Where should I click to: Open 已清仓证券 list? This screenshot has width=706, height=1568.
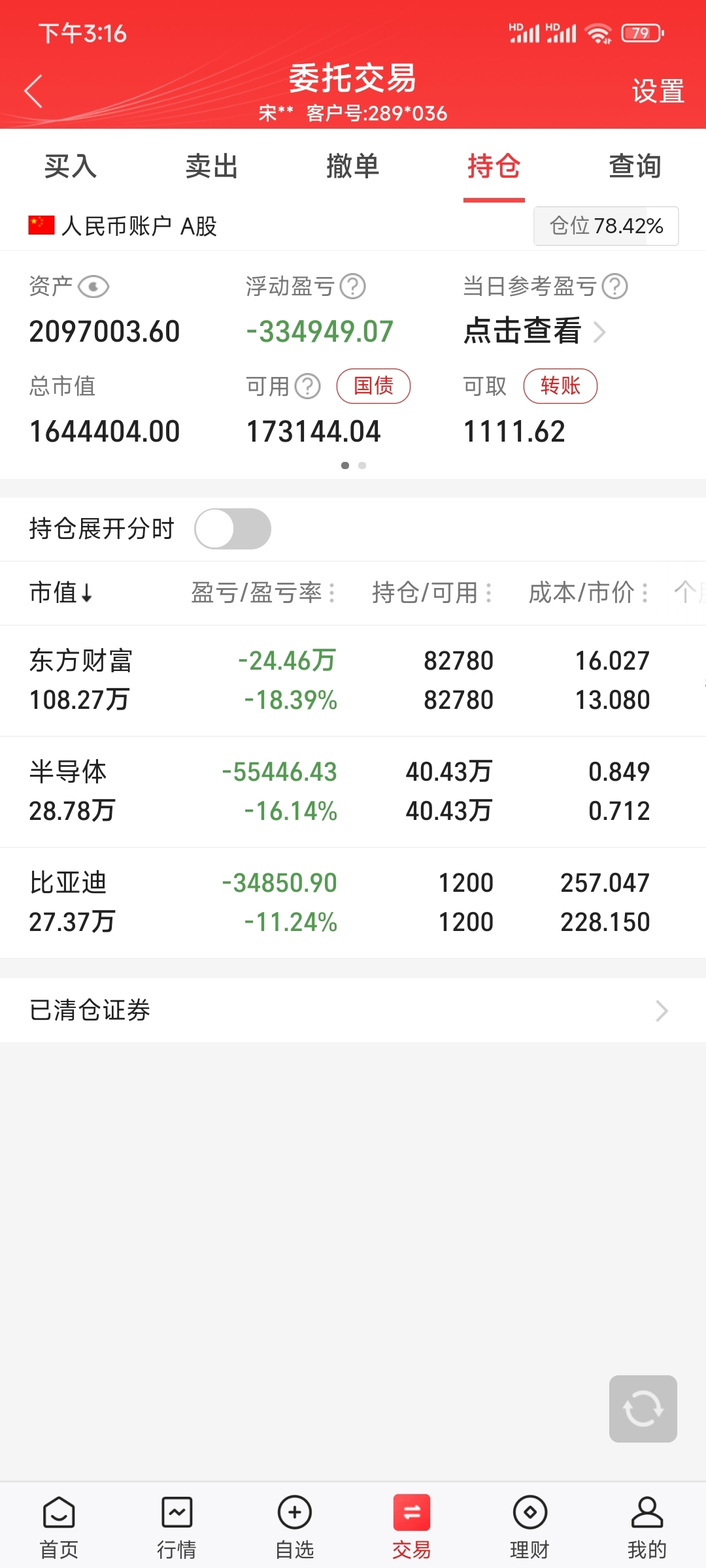pyautogui.click(x=353, y=1010)
